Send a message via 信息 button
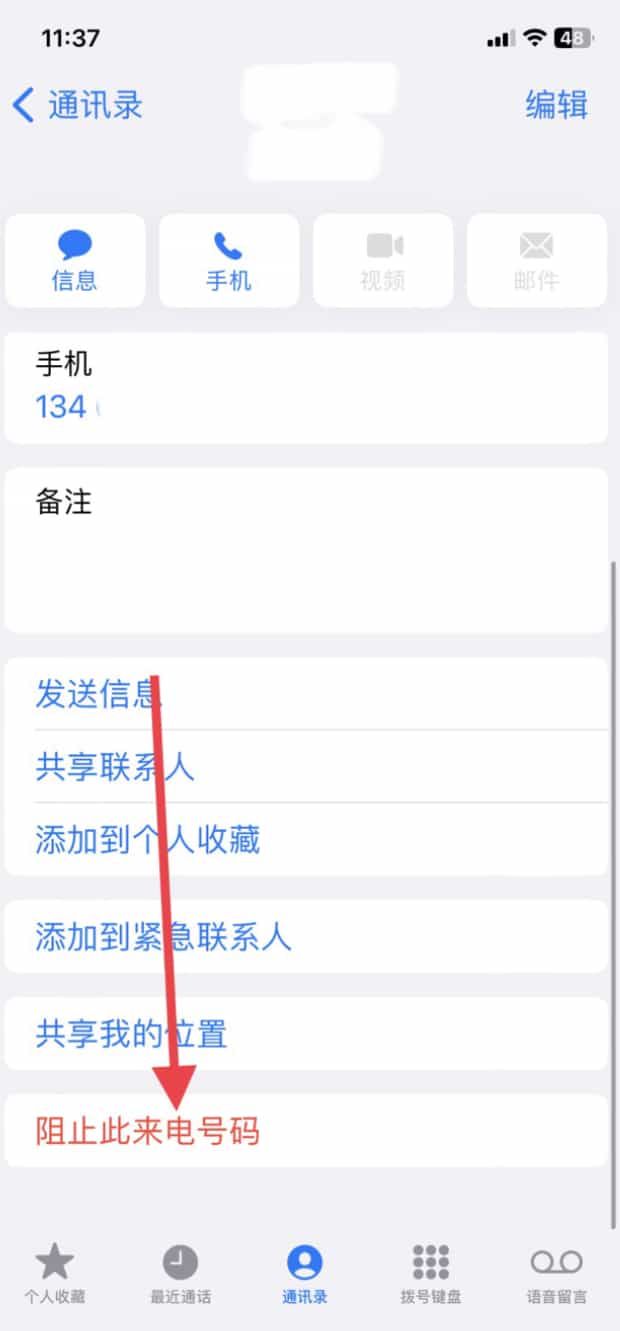Image resolution: width=620 pixels, height=1331 pixels. [x=75, y=260]
